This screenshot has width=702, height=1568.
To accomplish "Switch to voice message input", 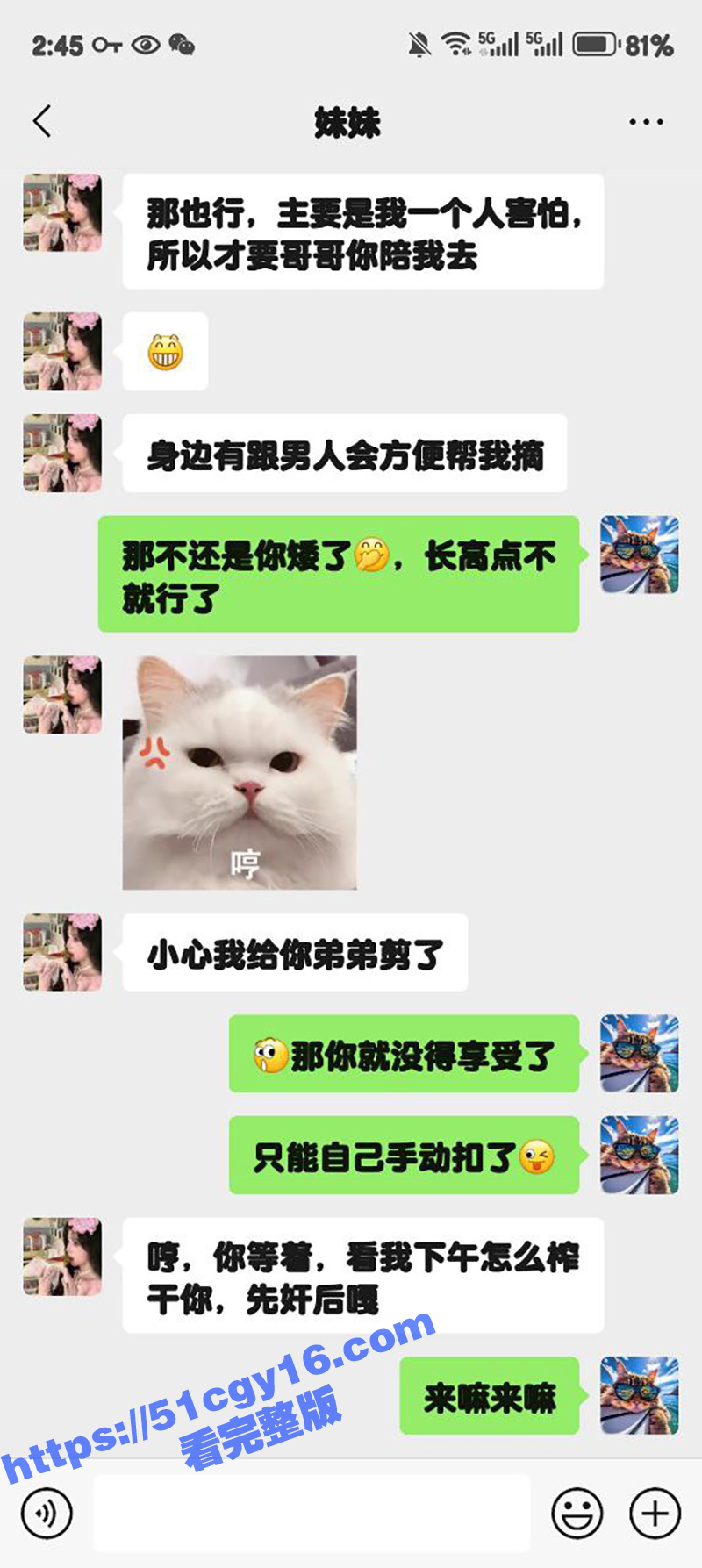I will [x=47, y=1514].
